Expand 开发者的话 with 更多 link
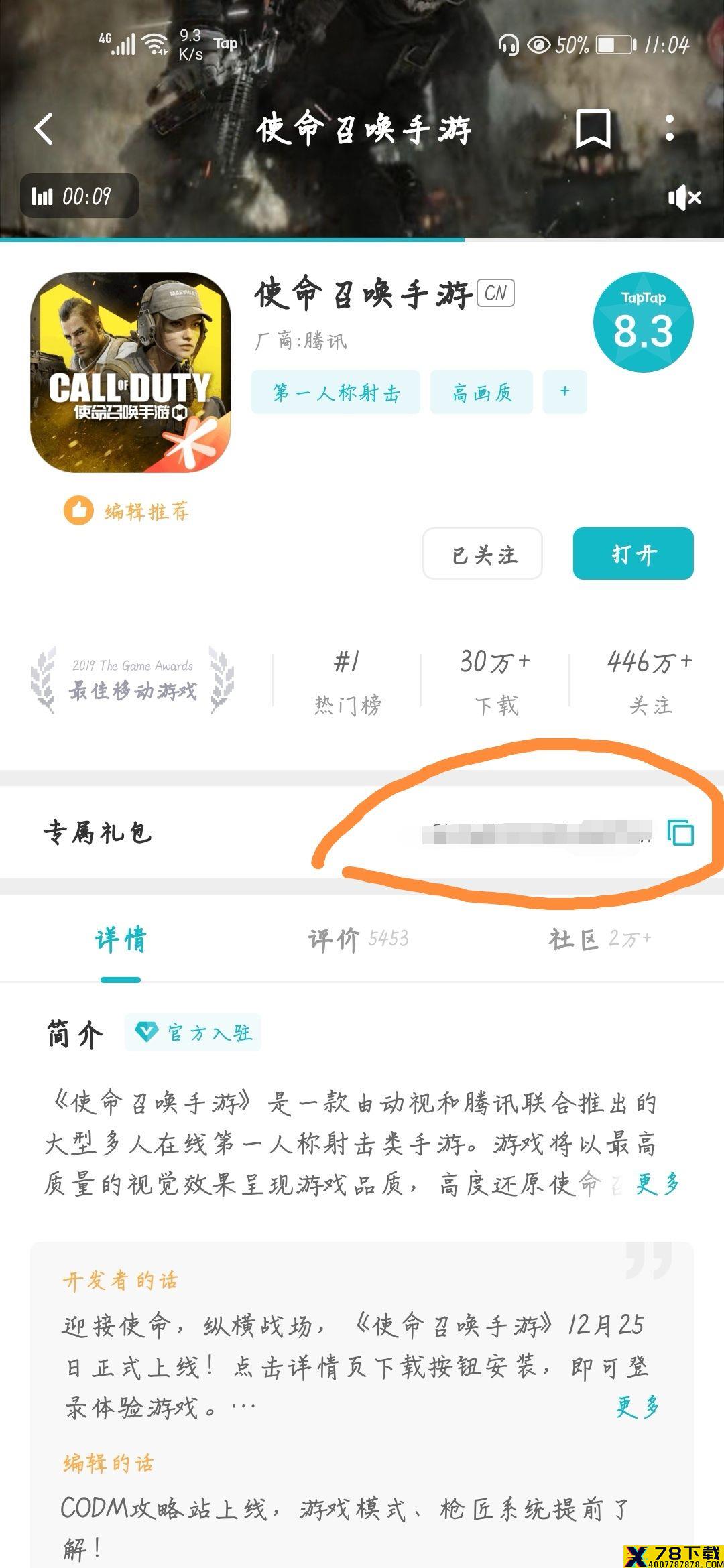The height and width of the screenshot is (1568, 724). click(x=638, y=1407)
